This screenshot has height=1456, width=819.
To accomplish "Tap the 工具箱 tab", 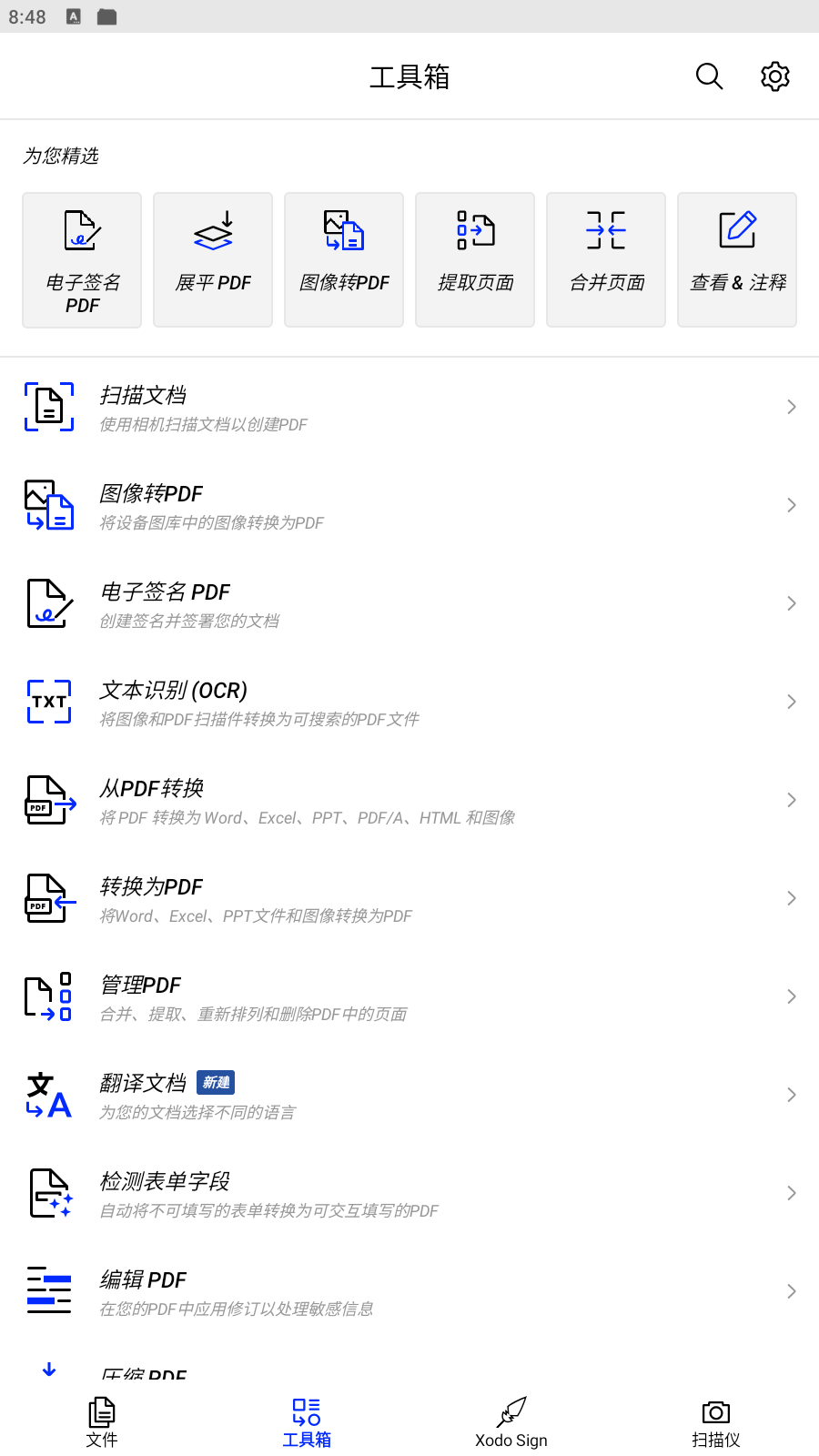I will [307, 1422].
